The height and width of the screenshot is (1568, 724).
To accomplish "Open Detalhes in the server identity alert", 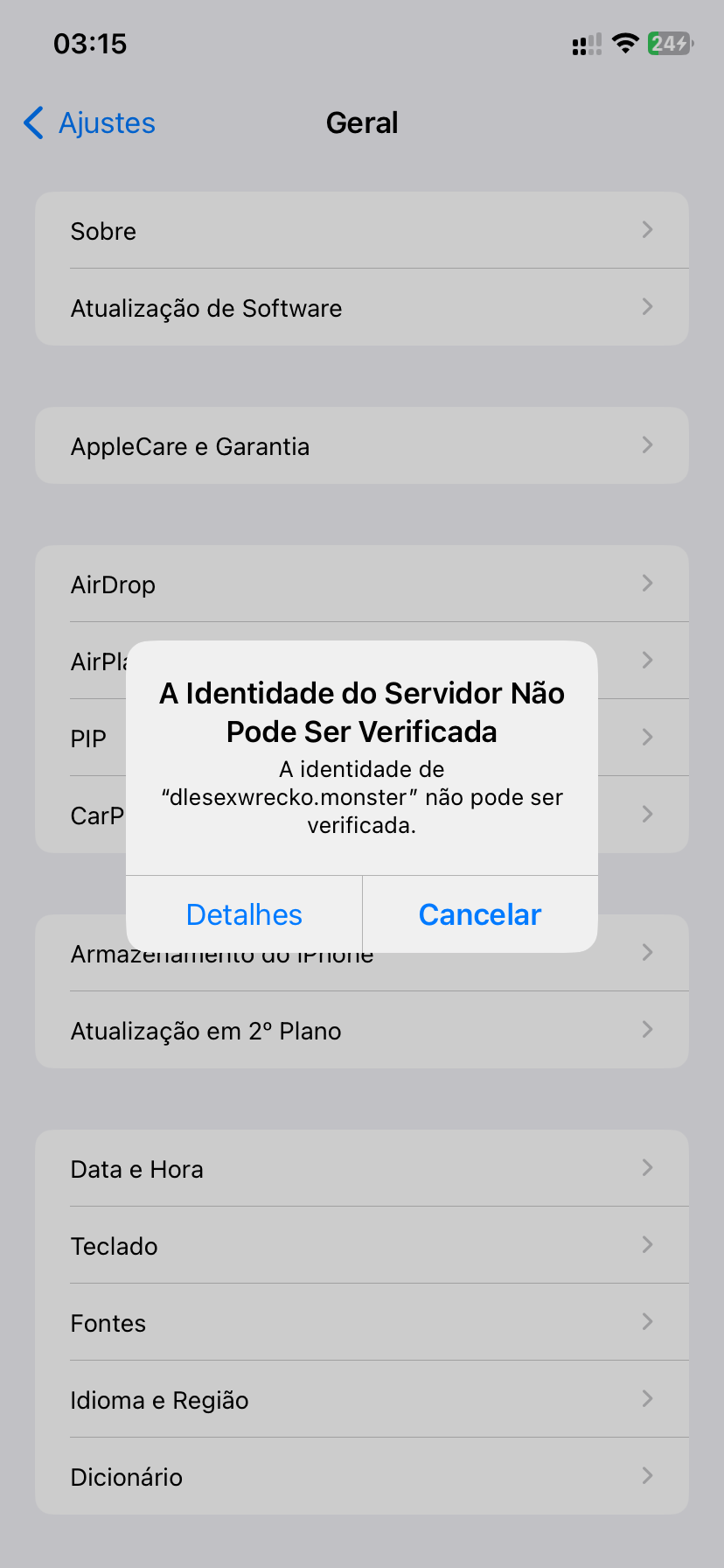I will pos(244,914).
